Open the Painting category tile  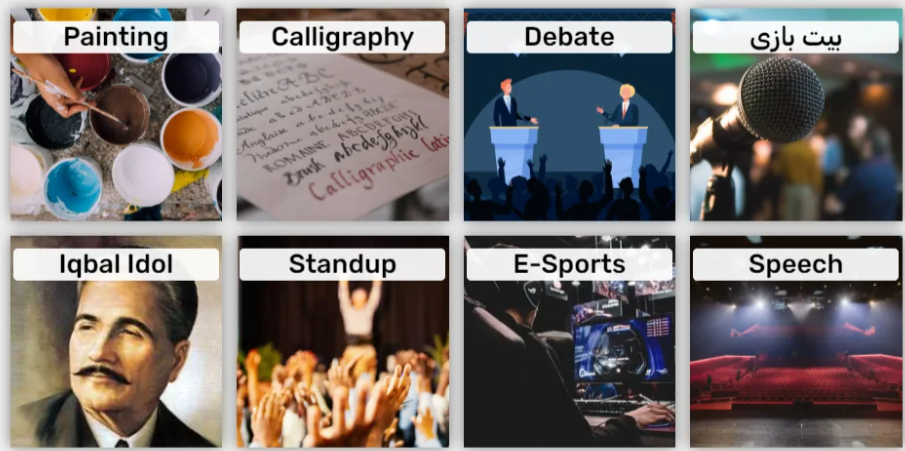115,115
